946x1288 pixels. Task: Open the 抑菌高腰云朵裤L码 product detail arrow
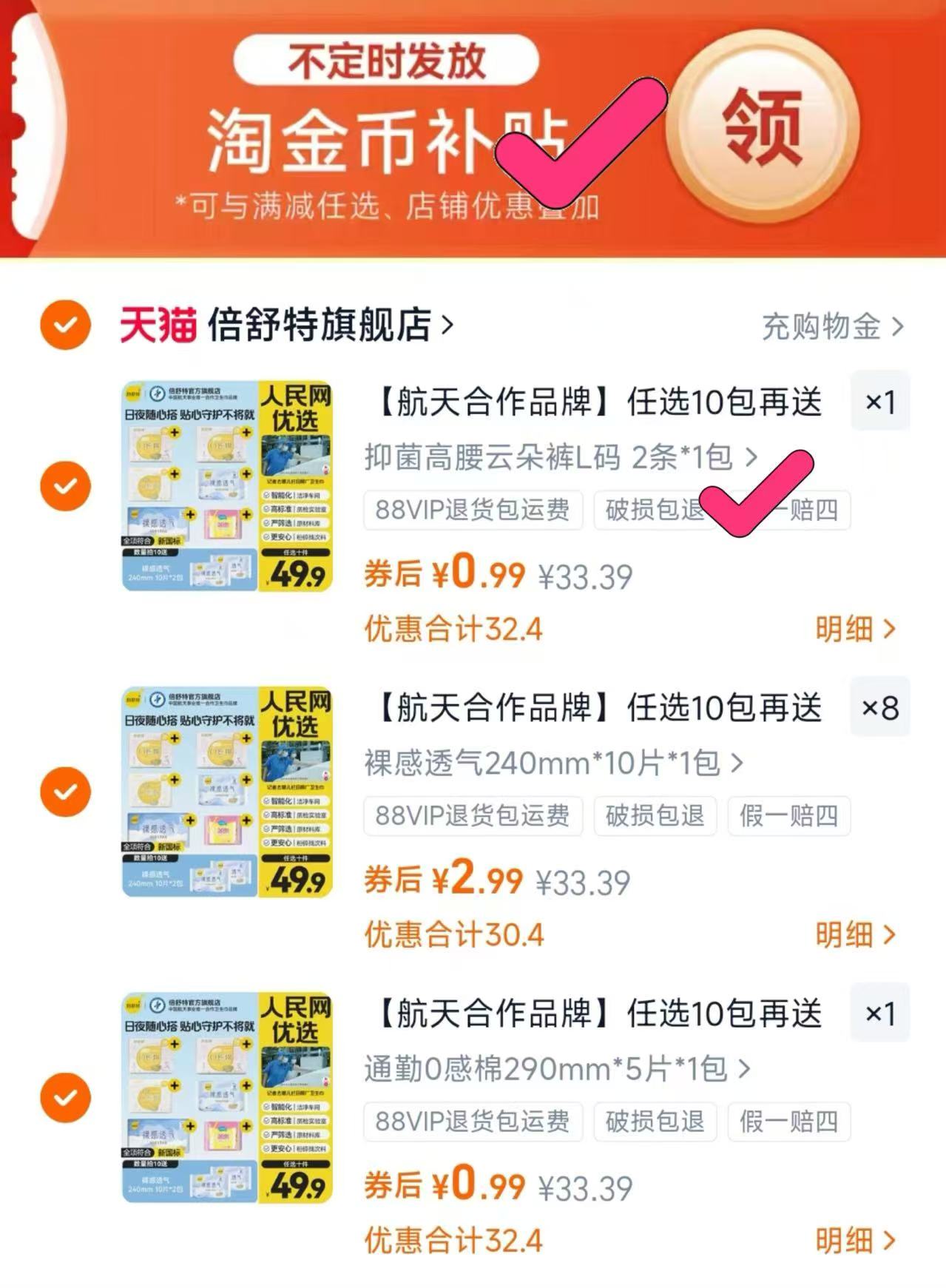pos(754,459)
